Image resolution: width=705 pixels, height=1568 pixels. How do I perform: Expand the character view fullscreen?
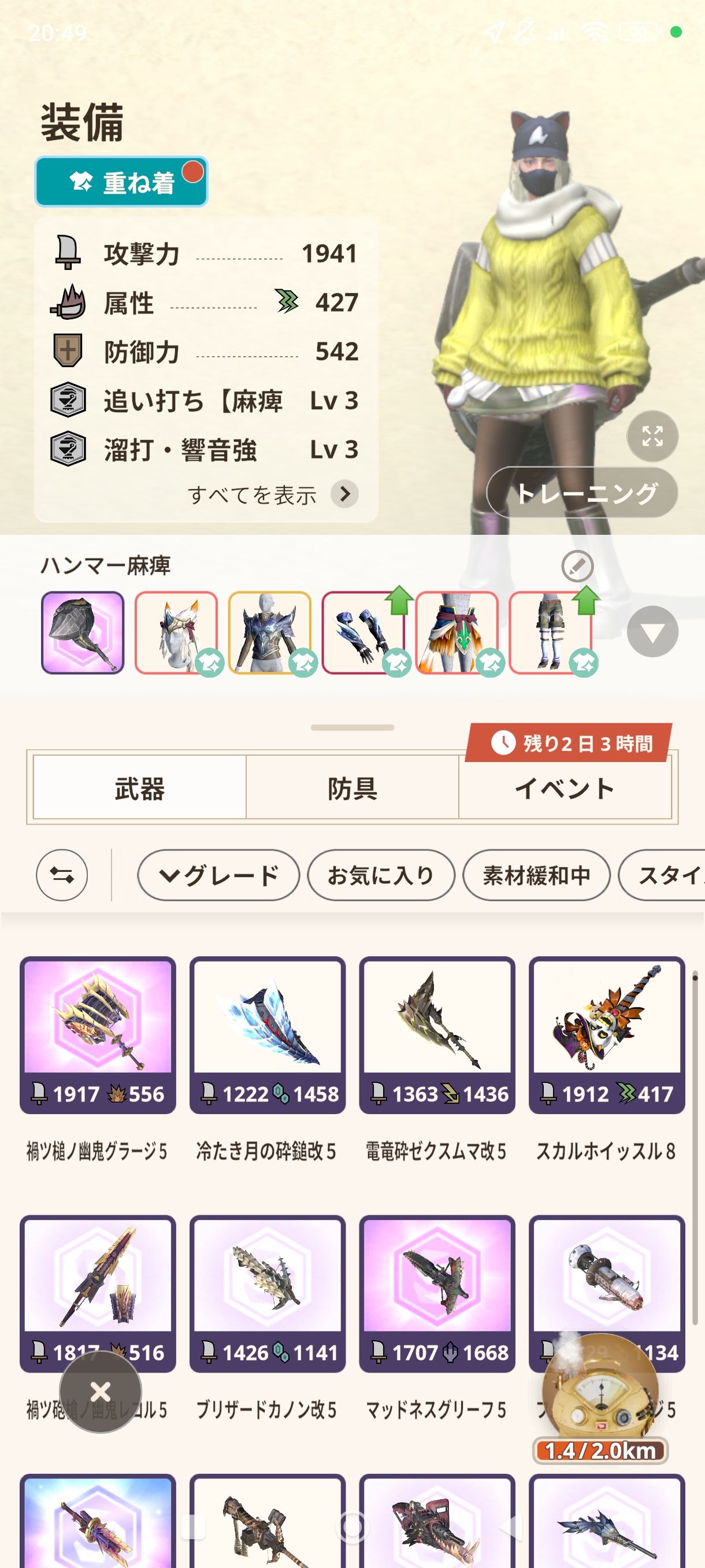pyautogui.click(x=652, y=436)
